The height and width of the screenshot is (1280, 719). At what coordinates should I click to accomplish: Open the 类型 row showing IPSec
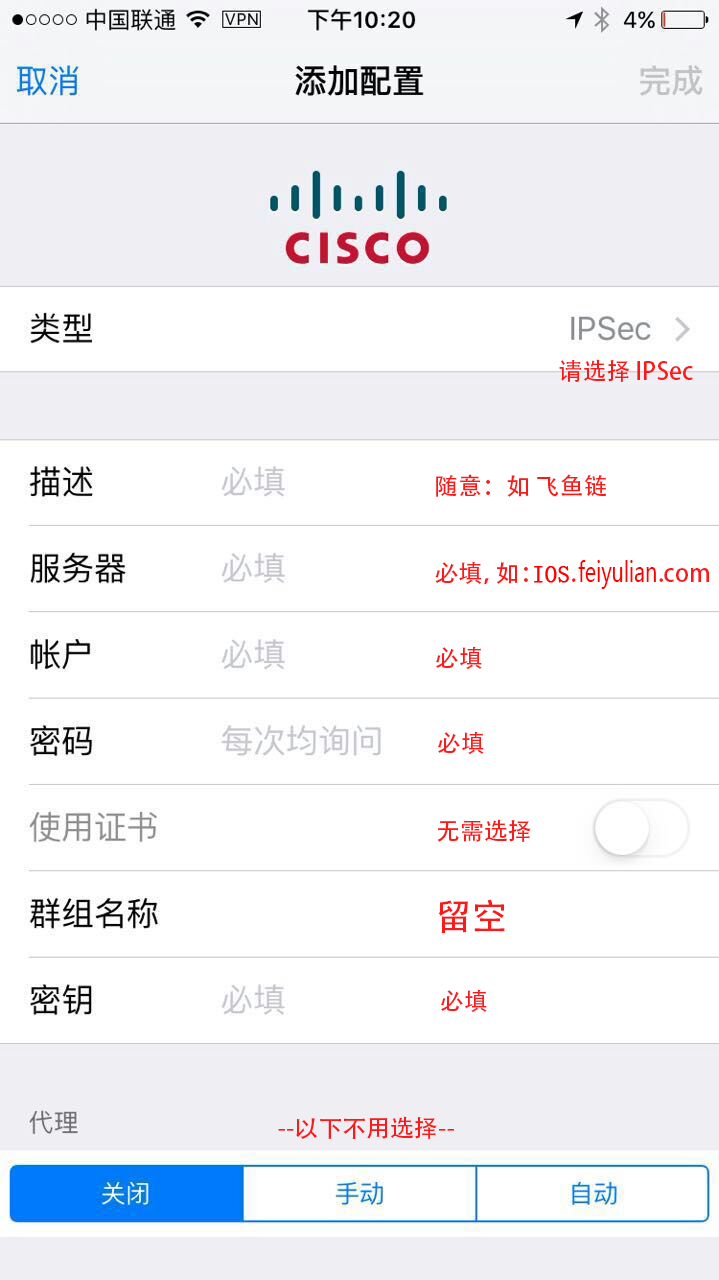360,329
